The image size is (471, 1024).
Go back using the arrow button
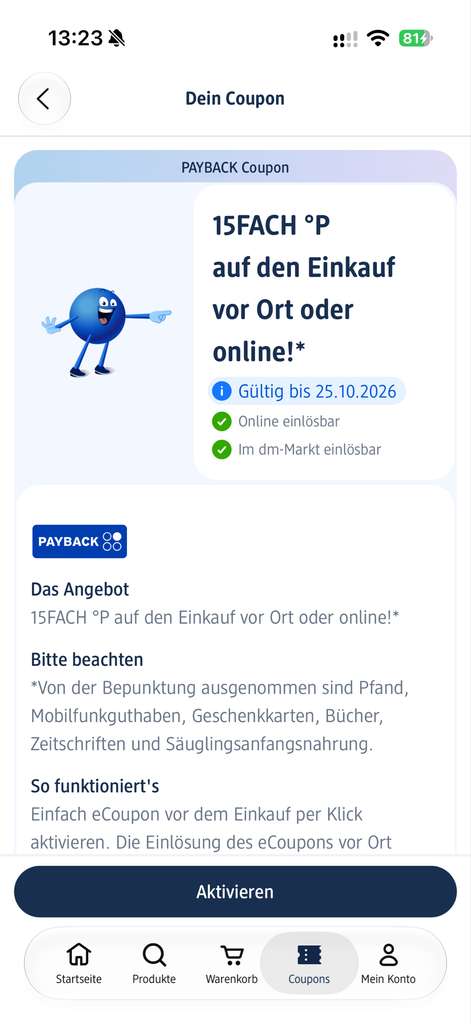44,99
